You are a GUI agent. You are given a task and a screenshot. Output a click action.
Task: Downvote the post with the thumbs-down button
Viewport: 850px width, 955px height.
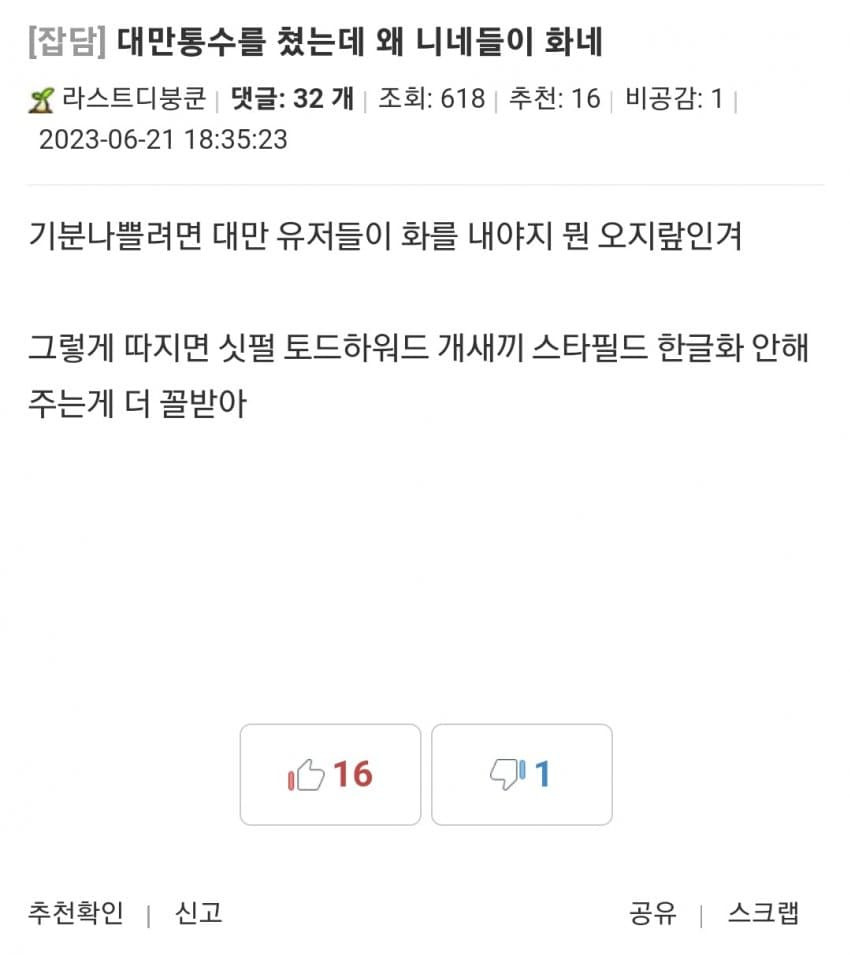pos(521,774)
